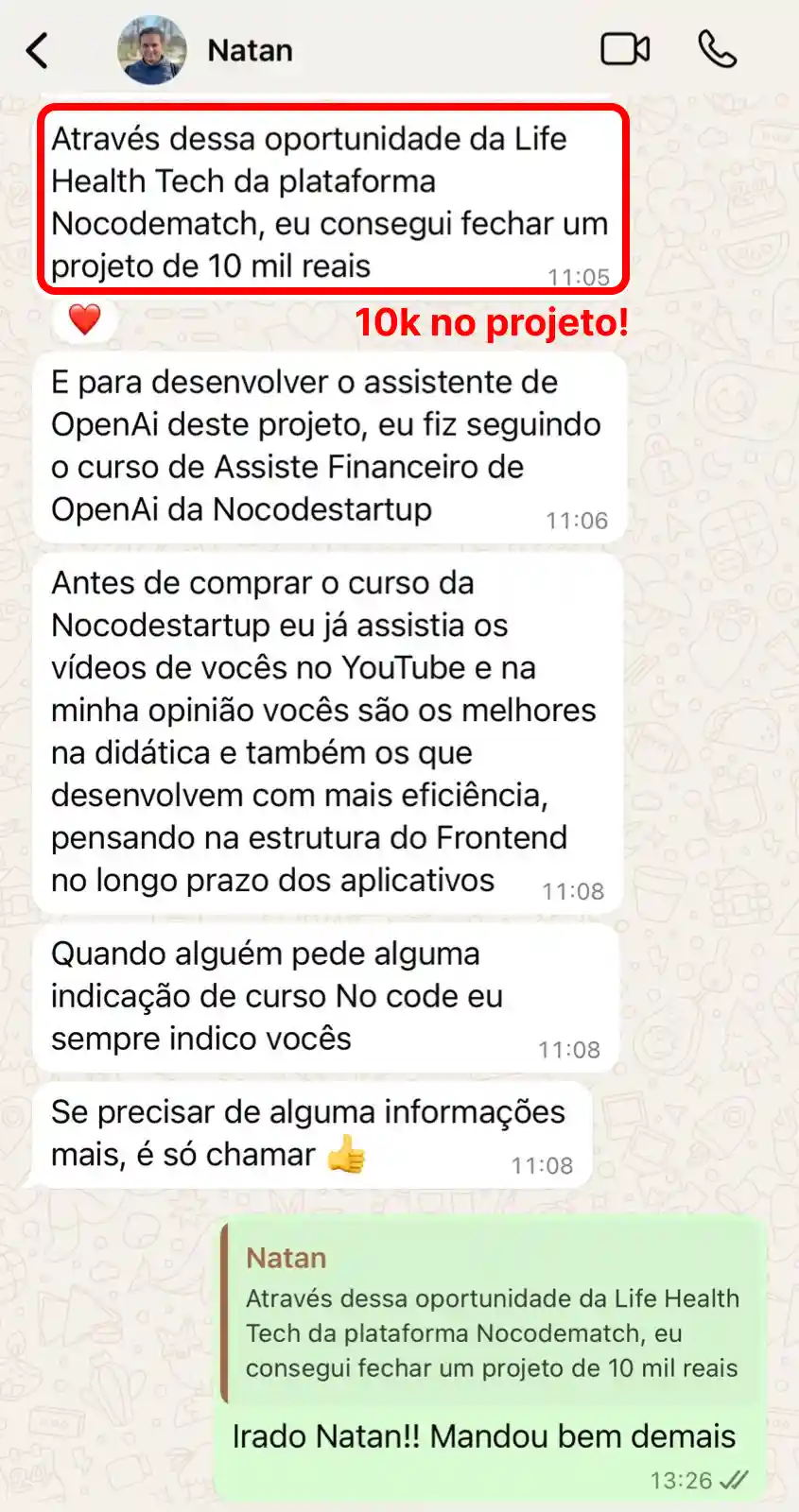
Task: Select the message about the OpenAi assistant course
Action: pos(324,445)
